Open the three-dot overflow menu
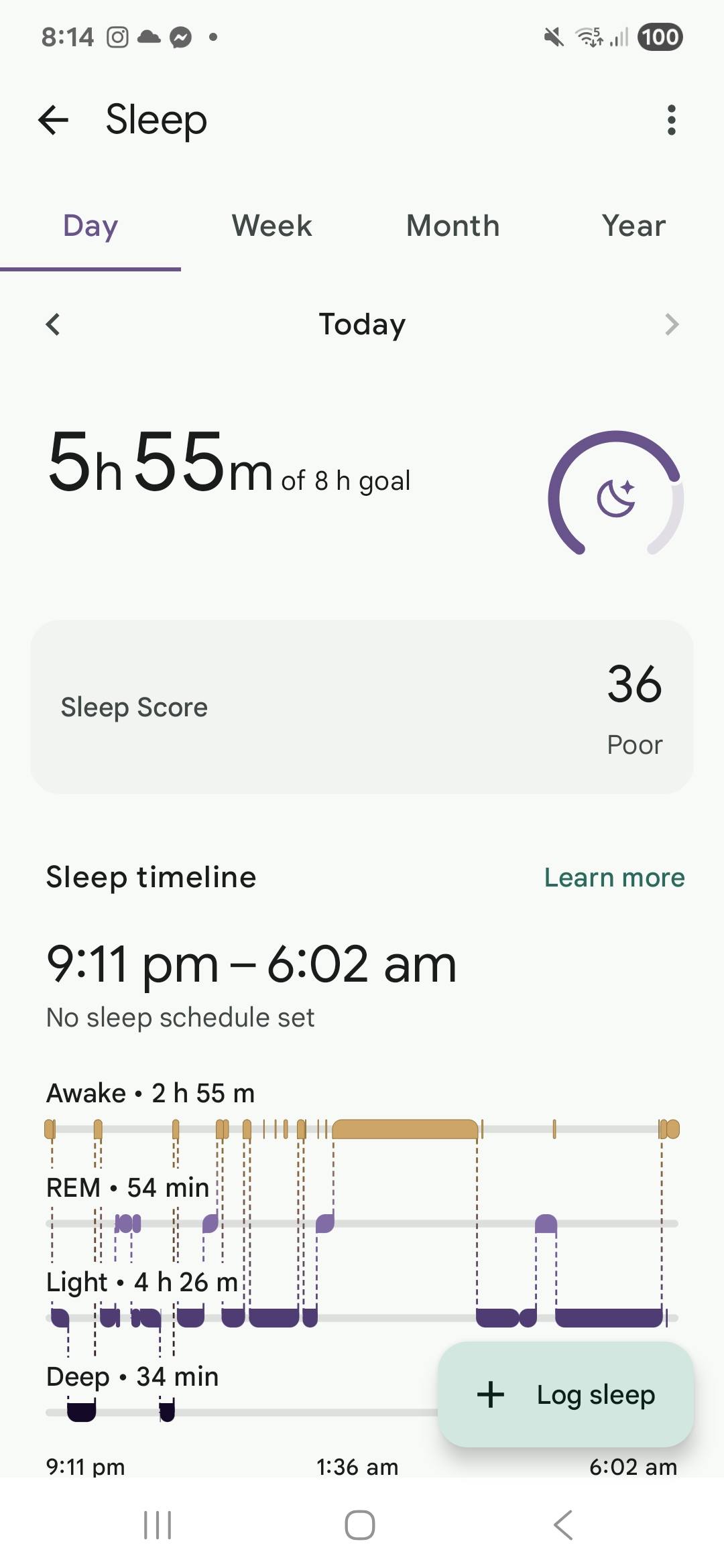724x1568 pixels. click(x=671, y=121)
